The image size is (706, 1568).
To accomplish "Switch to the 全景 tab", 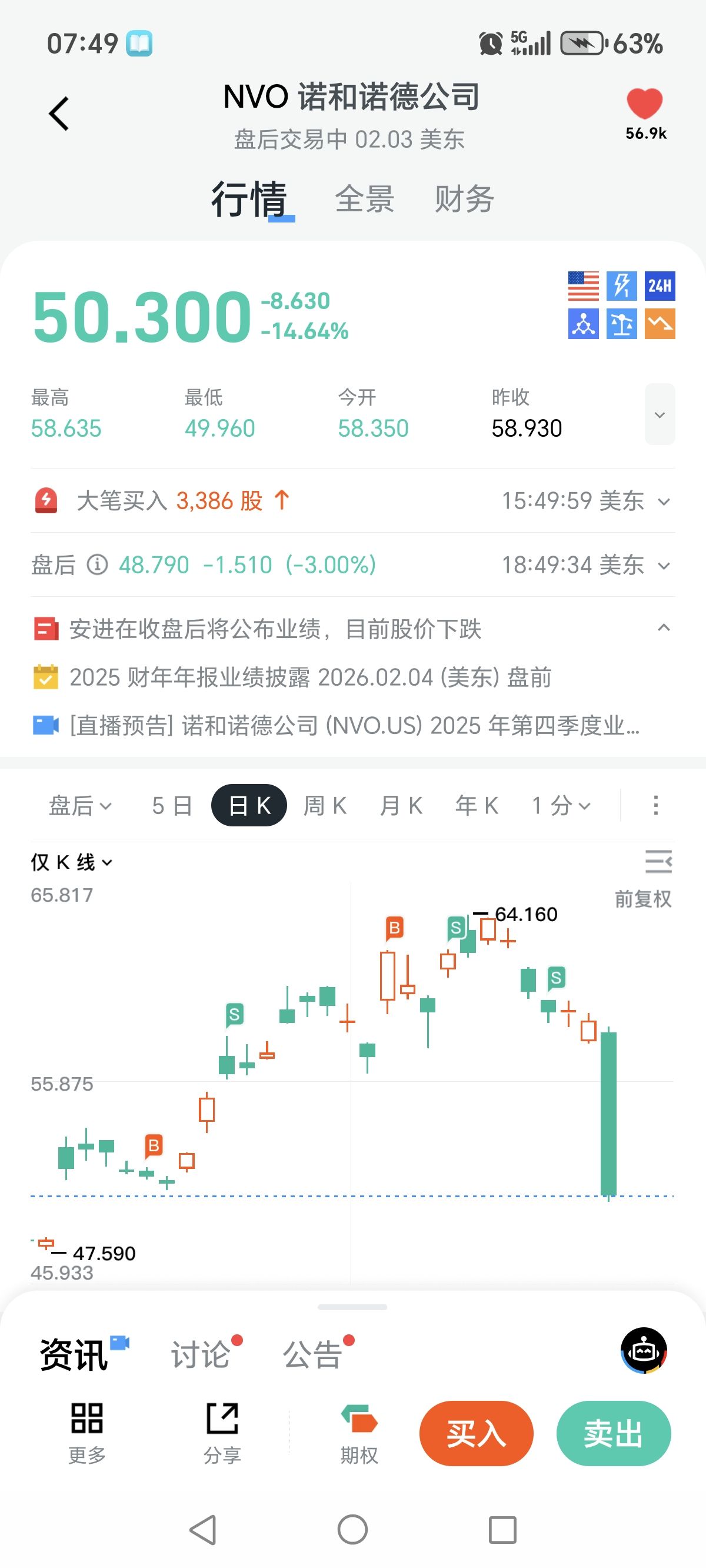I will 365,200.
